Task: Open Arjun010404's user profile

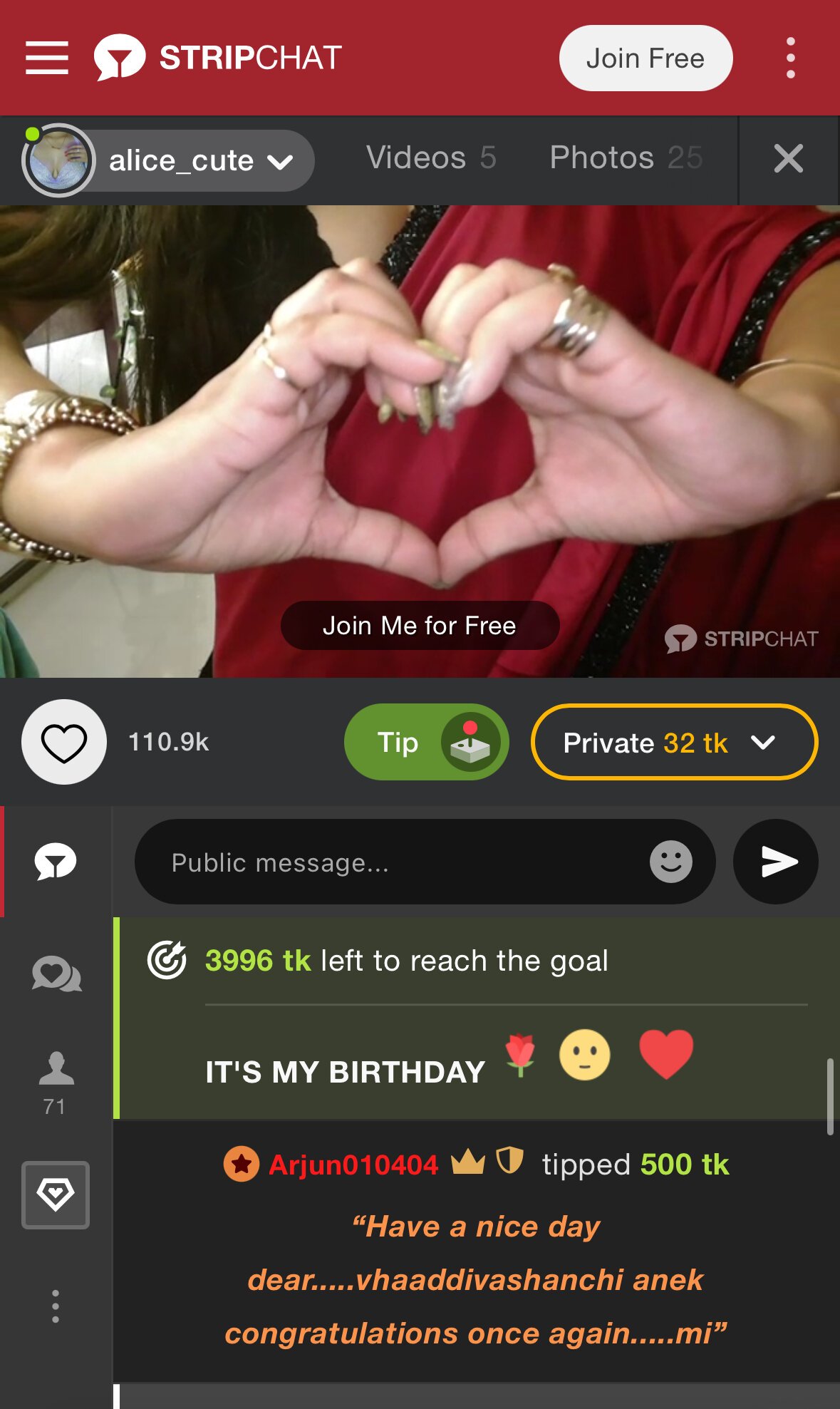Action: (x=353, y=1165)
